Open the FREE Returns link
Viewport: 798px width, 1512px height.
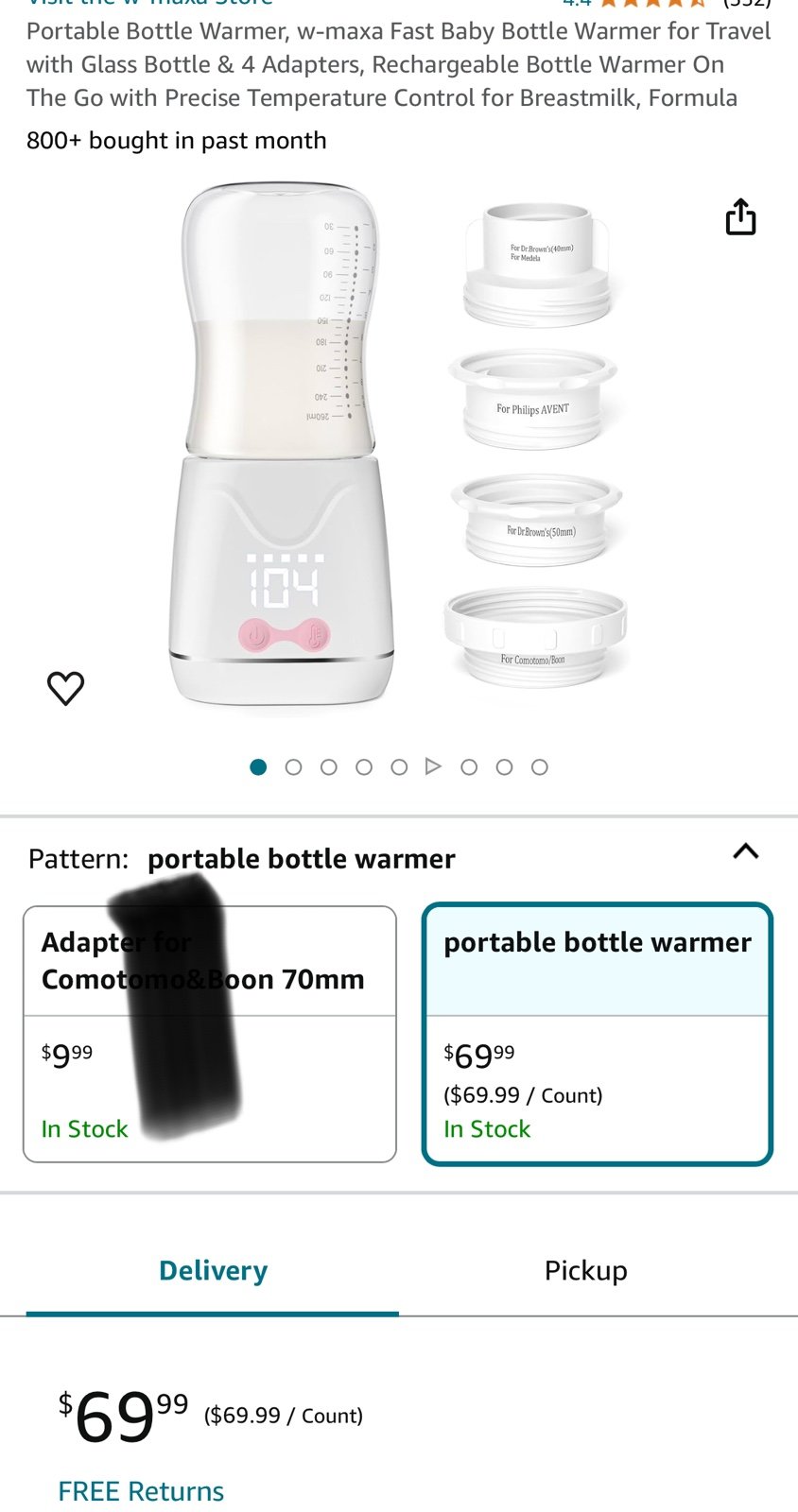pyautogui.click(x=141, y=1491)
